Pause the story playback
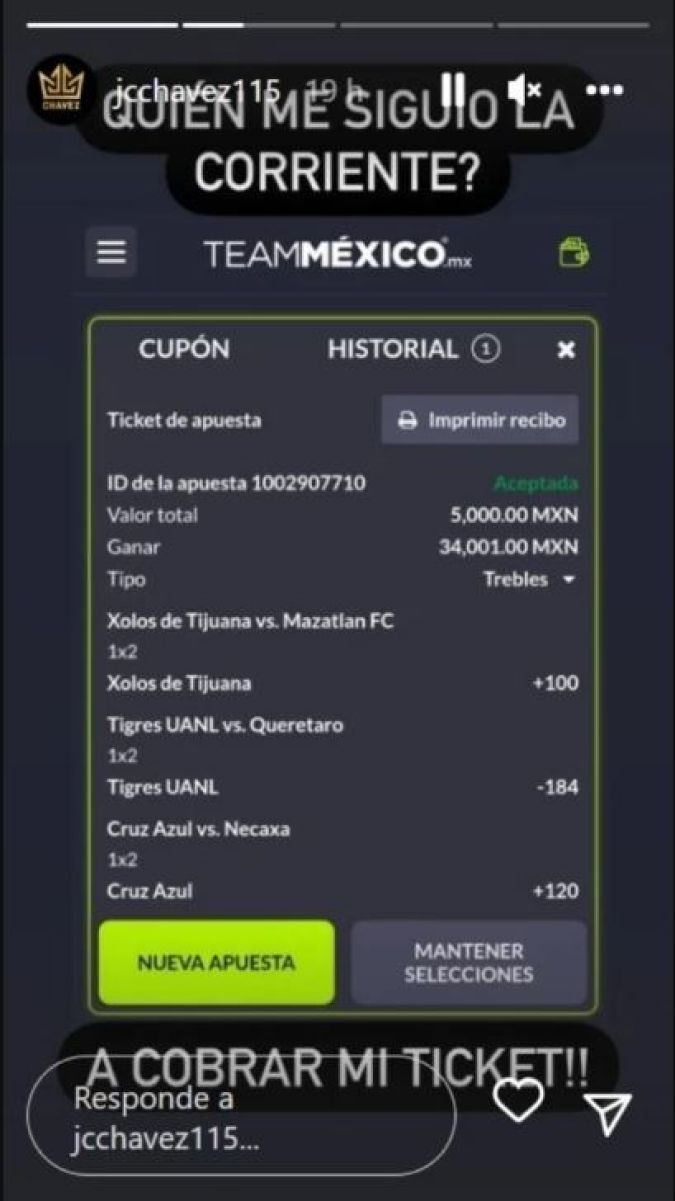Screen dimensions: 675x1201 (453, 90)
